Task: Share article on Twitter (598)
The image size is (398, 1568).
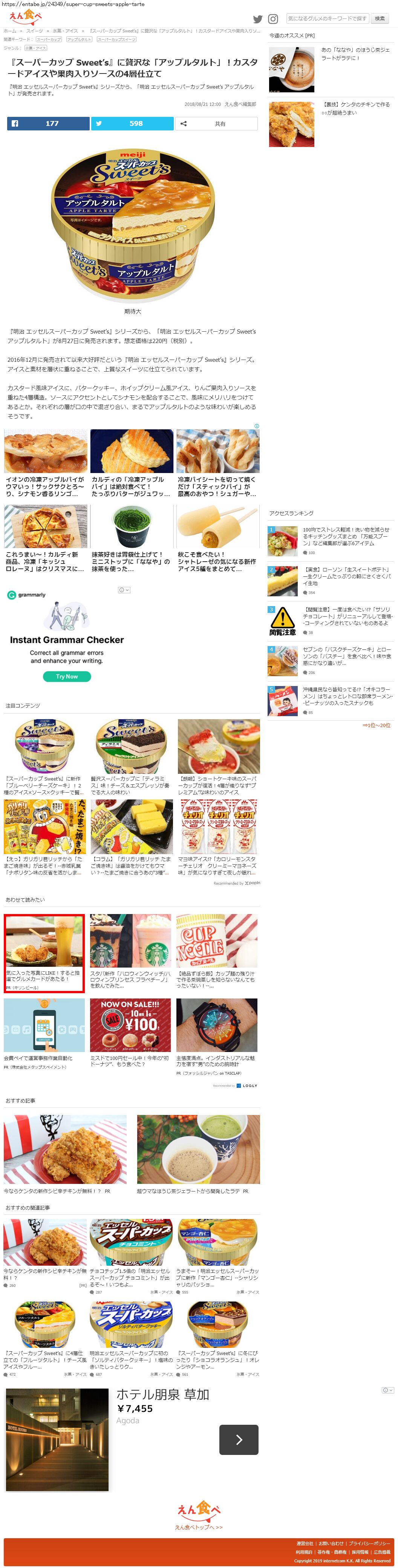Action: click(x=132, y=124)
